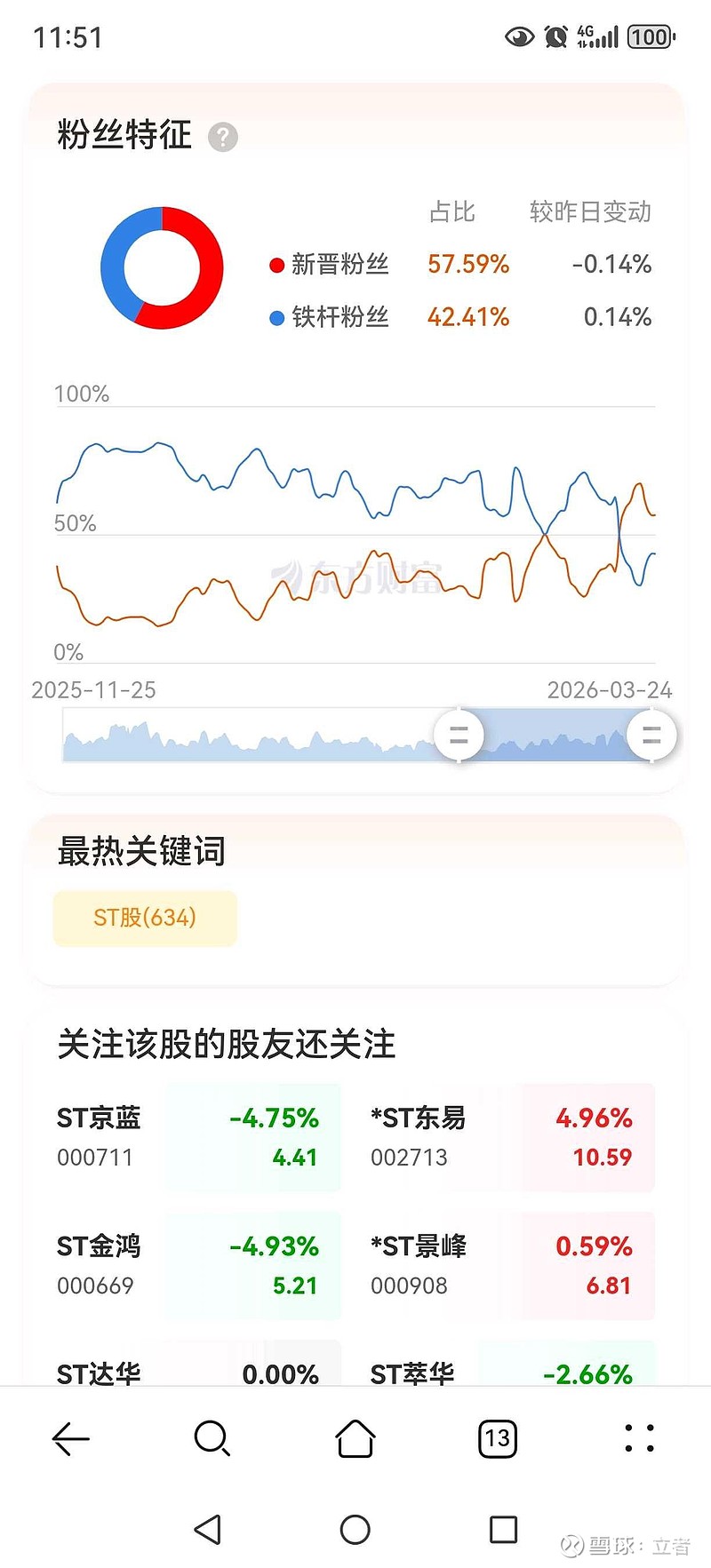Open the alarm clock status bar indicator
711x1568 pixels.
(556, 36)
